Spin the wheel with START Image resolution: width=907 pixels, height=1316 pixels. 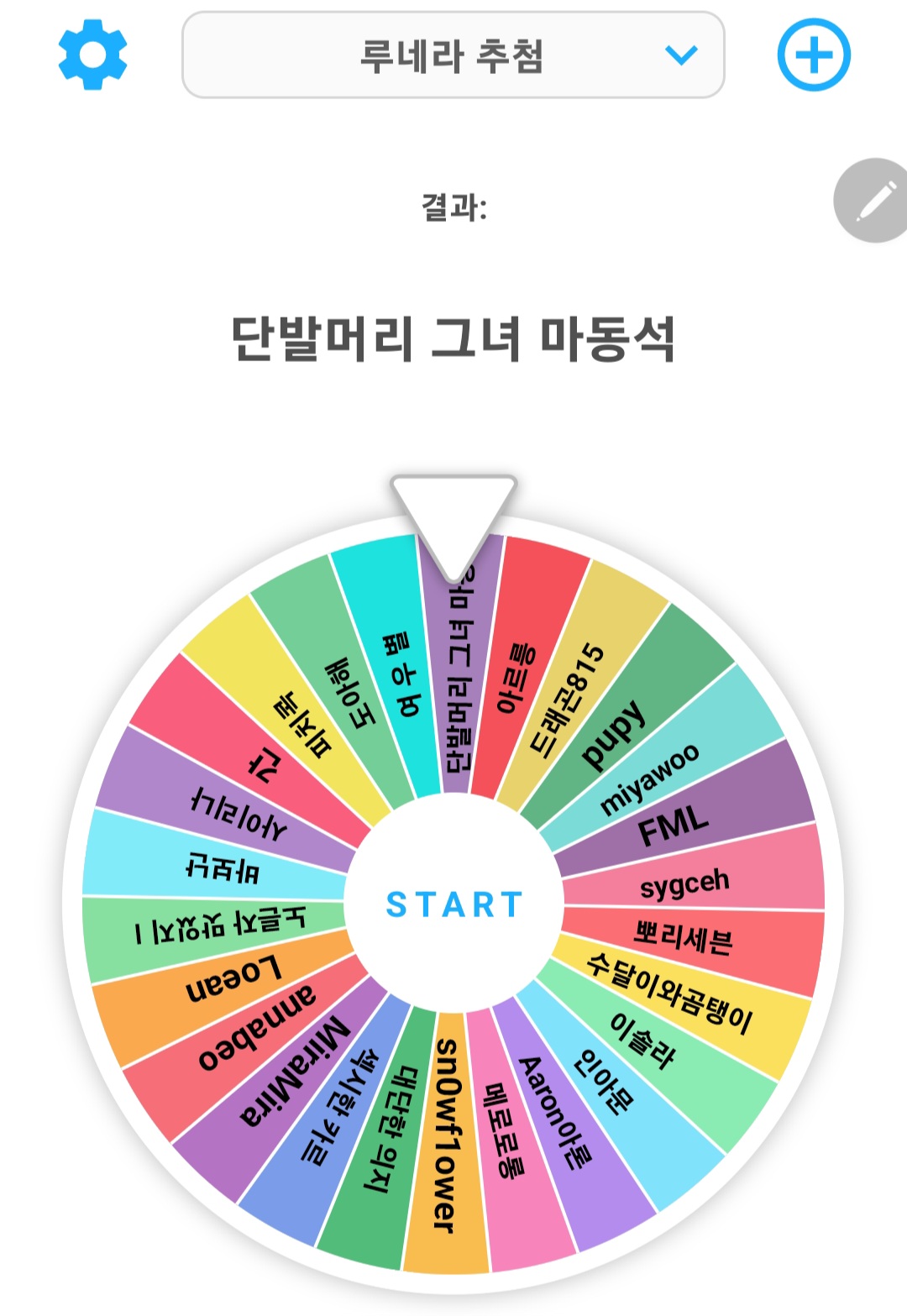[453, 904]
